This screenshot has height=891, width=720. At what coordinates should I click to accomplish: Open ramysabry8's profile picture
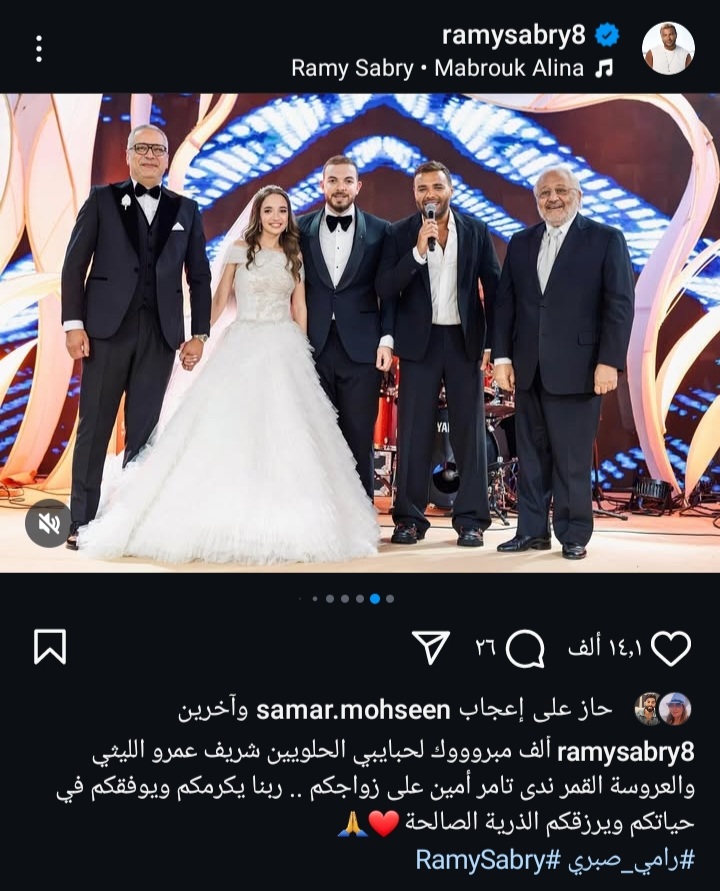click(668, 48)
